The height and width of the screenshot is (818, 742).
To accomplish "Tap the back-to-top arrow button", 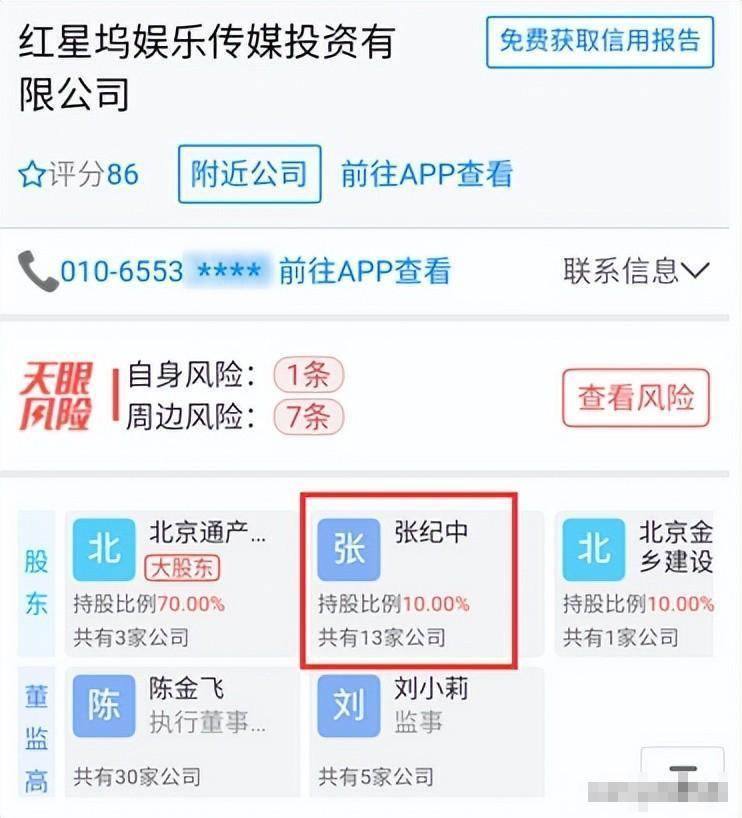I will [682, 772].
